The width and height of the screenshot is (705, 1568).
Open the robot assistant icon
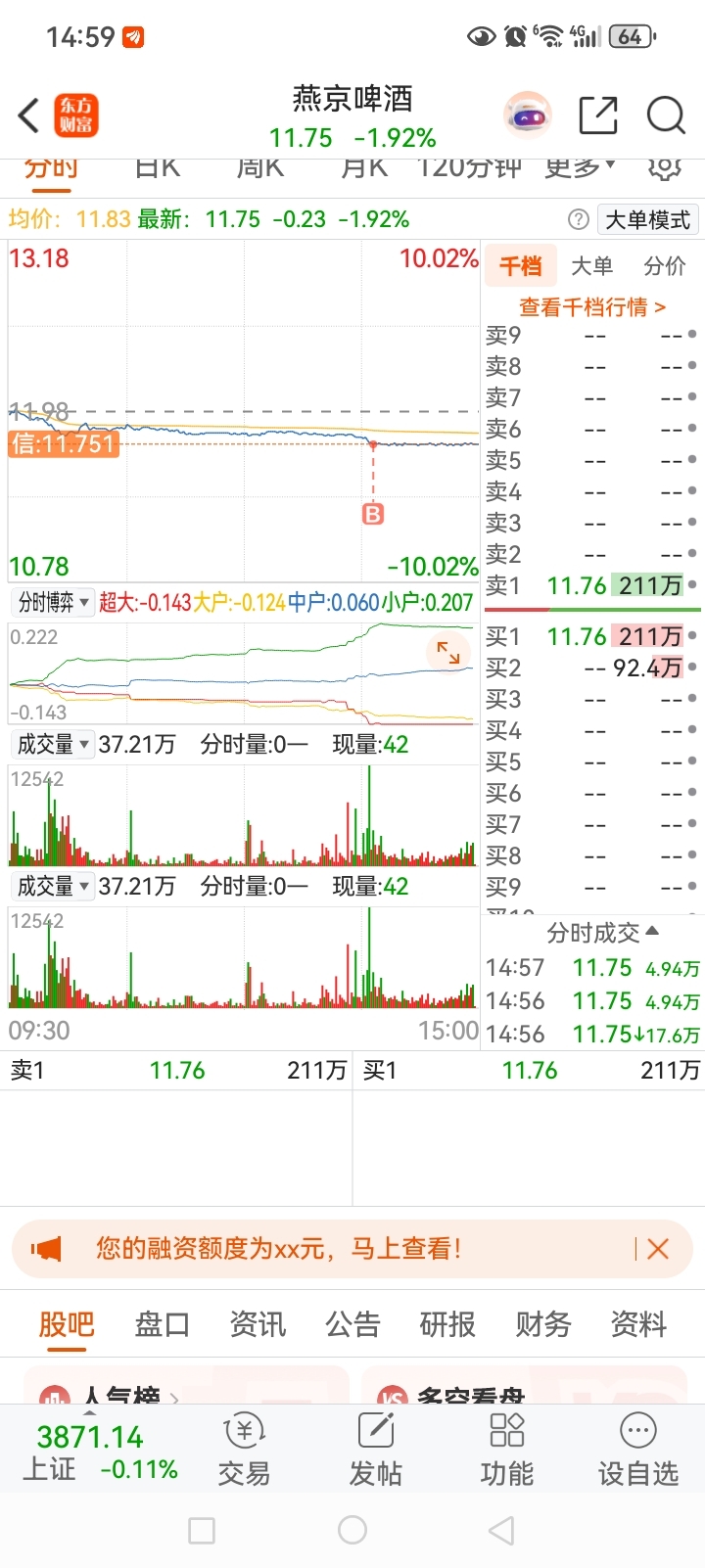coord(528,115)
